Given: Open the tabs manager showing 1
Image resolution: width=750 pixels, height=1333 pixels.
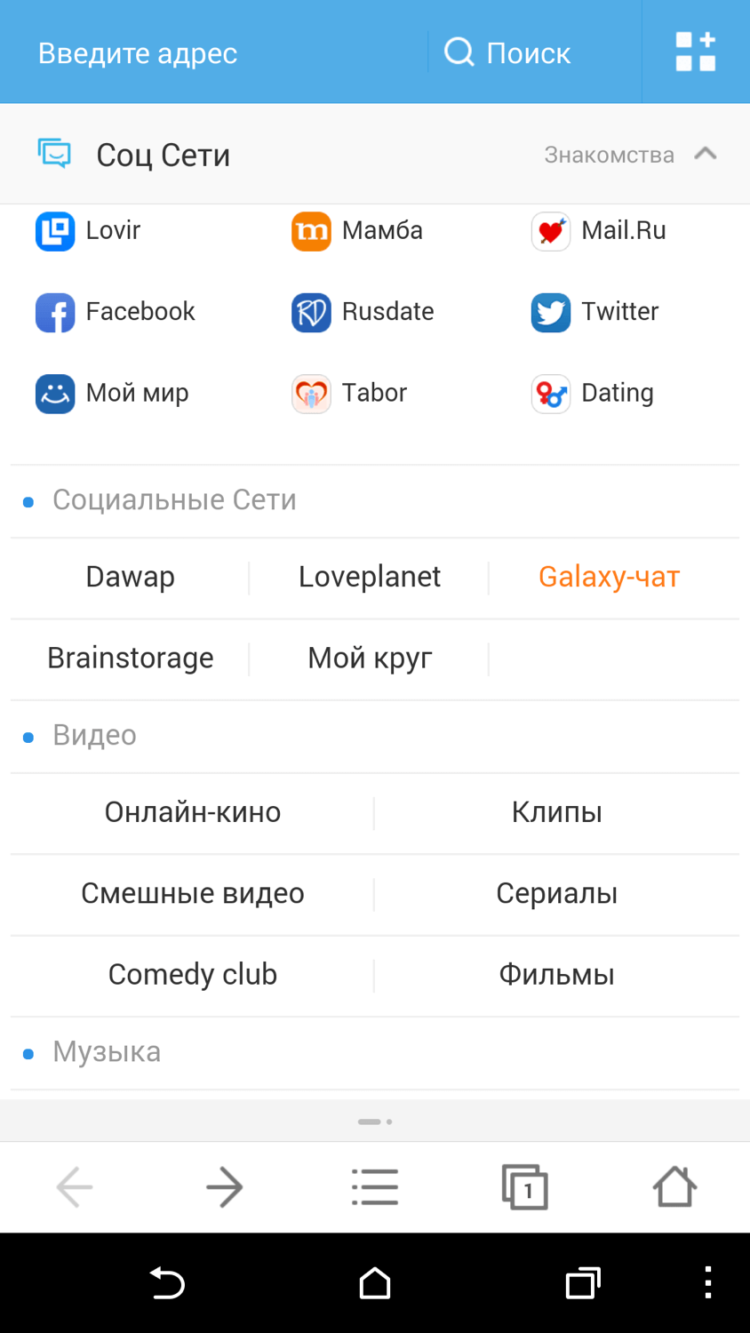Looking at the screenshot, I should 525,1187.
